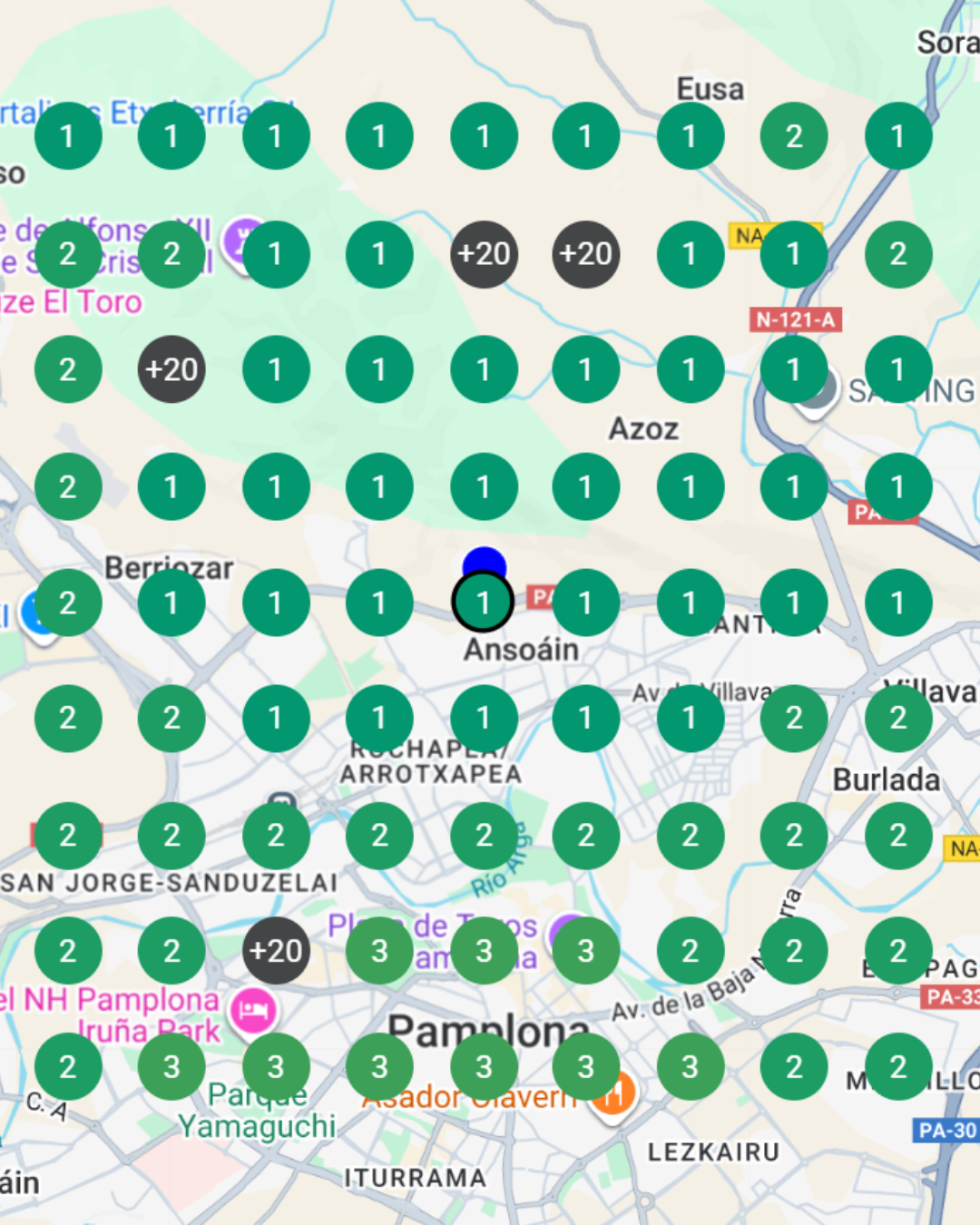
Task: Tap the blue location dot above Ansoáin
Action: click(484, 560)
